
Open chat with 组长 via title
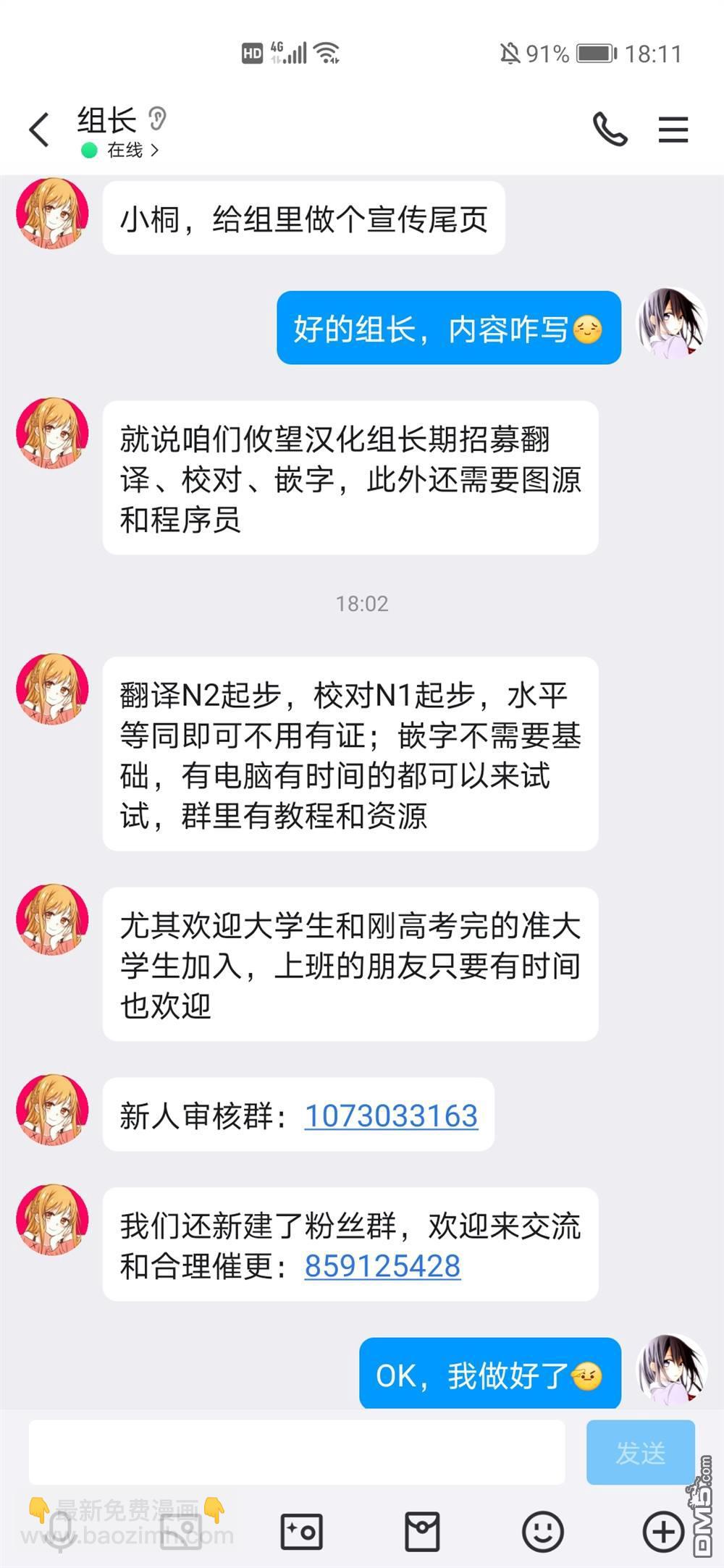(x=109, y=119)
